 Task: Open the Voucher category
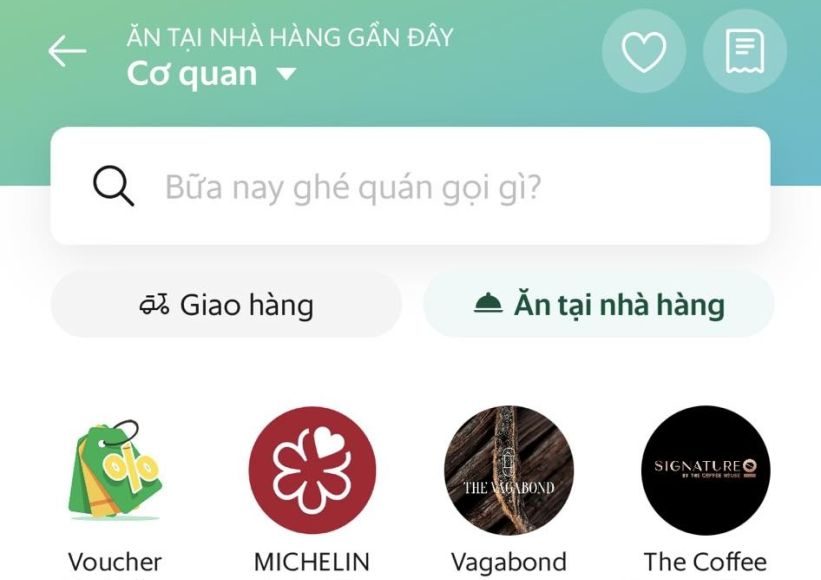[114, 472]
